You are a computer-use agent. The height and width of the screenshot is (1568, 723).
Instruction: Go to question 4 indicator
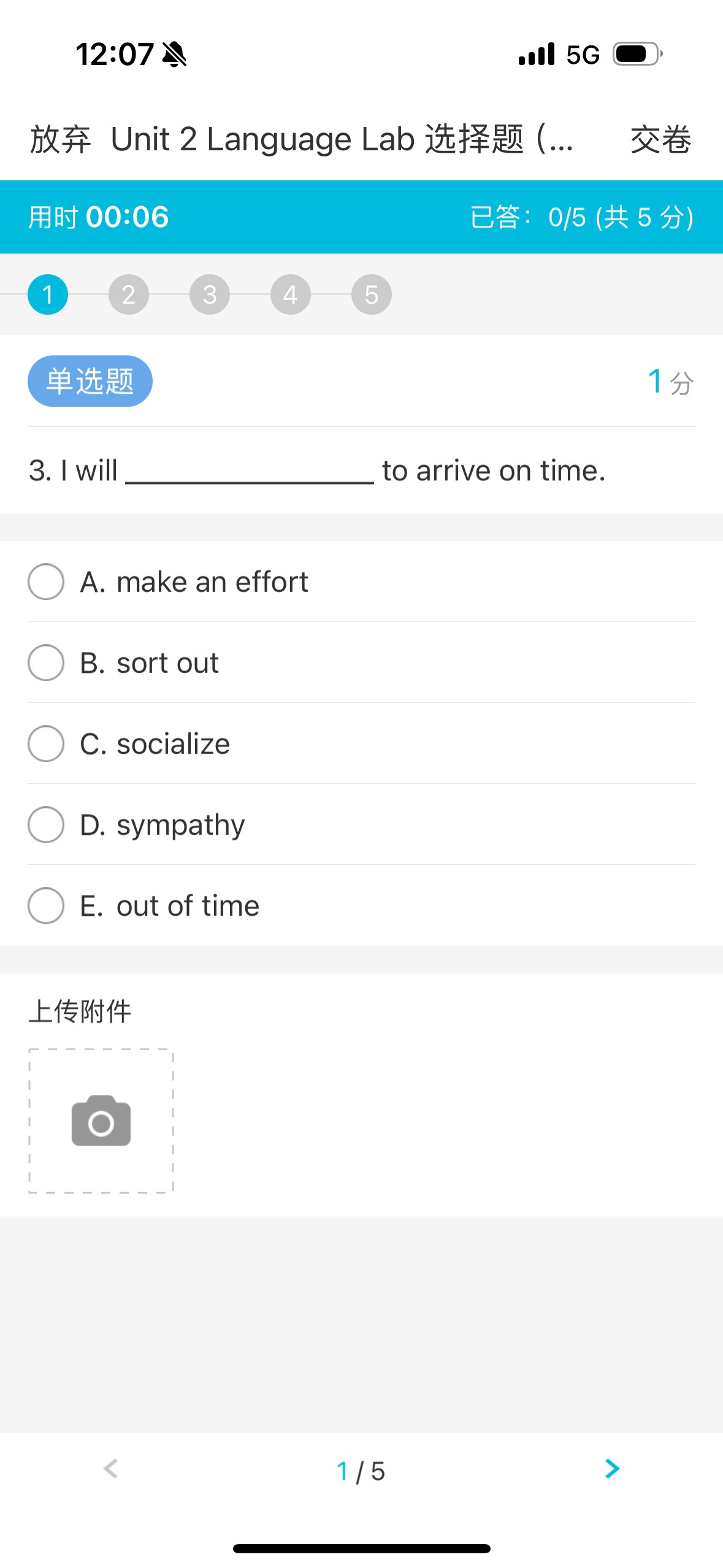(x=291, y=294)
